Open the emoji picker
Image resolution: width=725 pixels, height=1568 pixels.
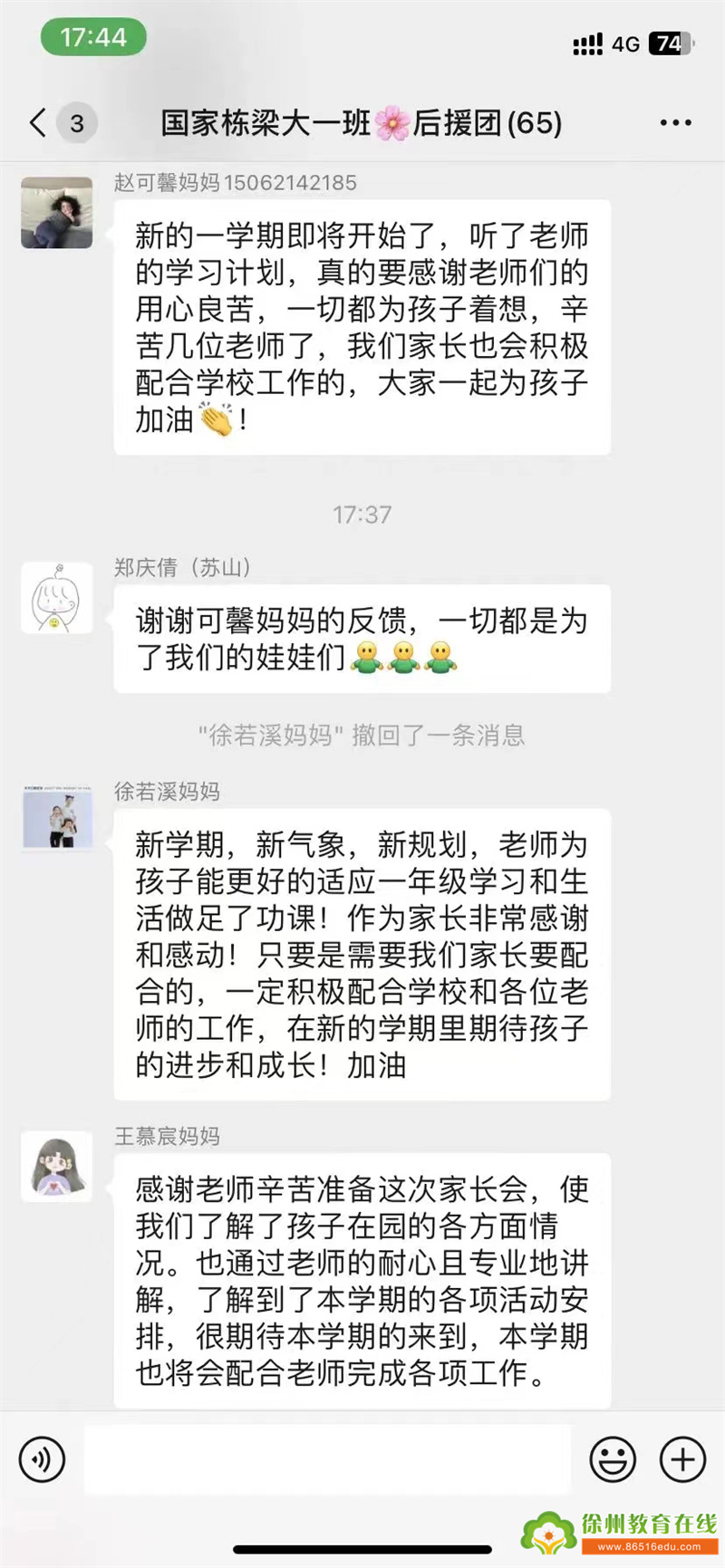(x=613, y=1459)
